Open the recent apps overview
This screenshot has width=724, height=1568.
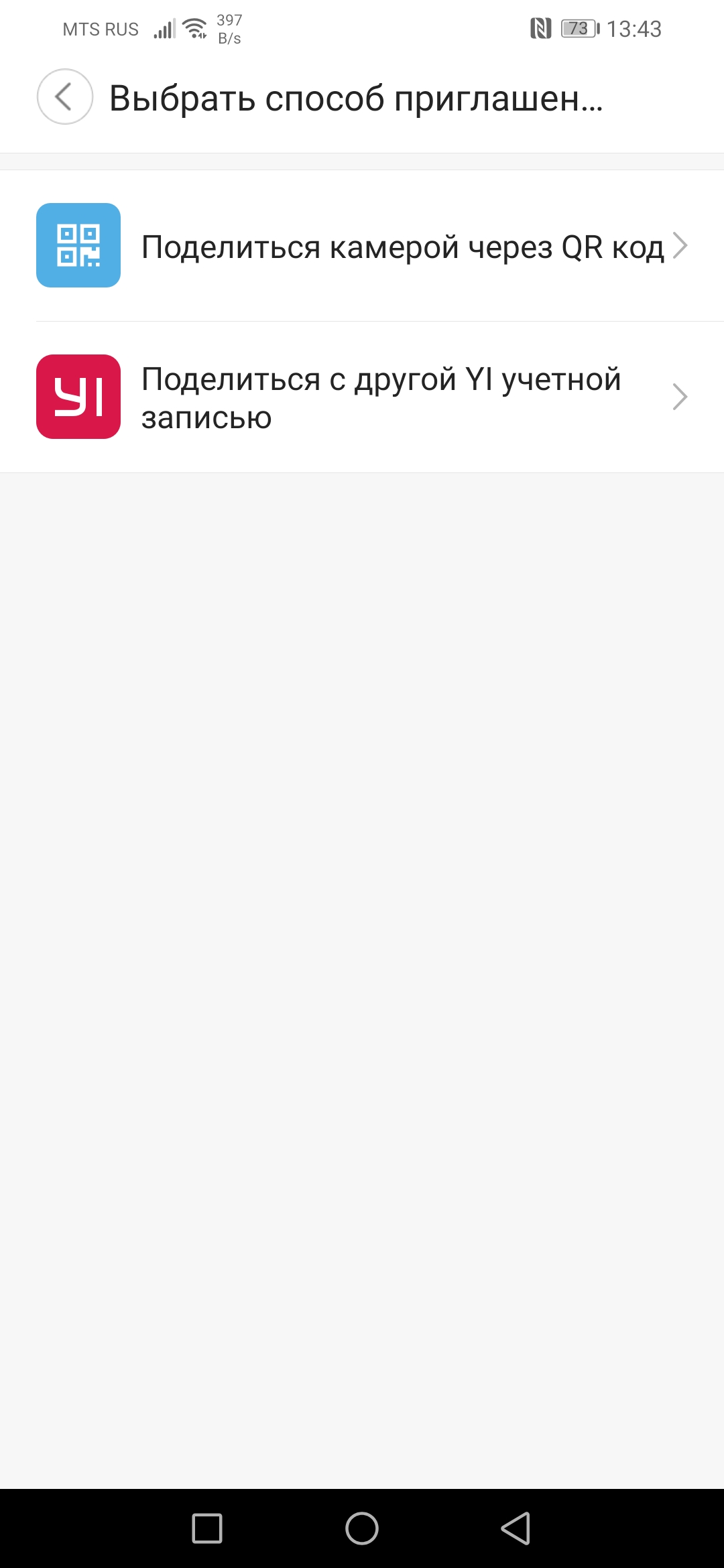point(207,1528)
